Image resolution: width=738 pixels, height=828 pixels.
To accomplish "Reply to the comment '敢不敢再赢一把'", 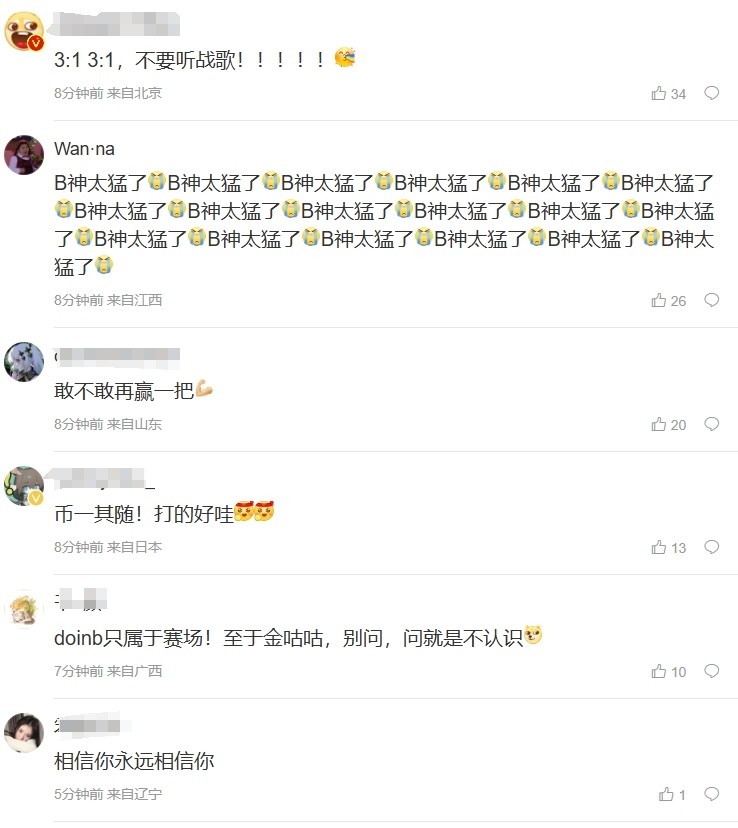I will 712,424.
